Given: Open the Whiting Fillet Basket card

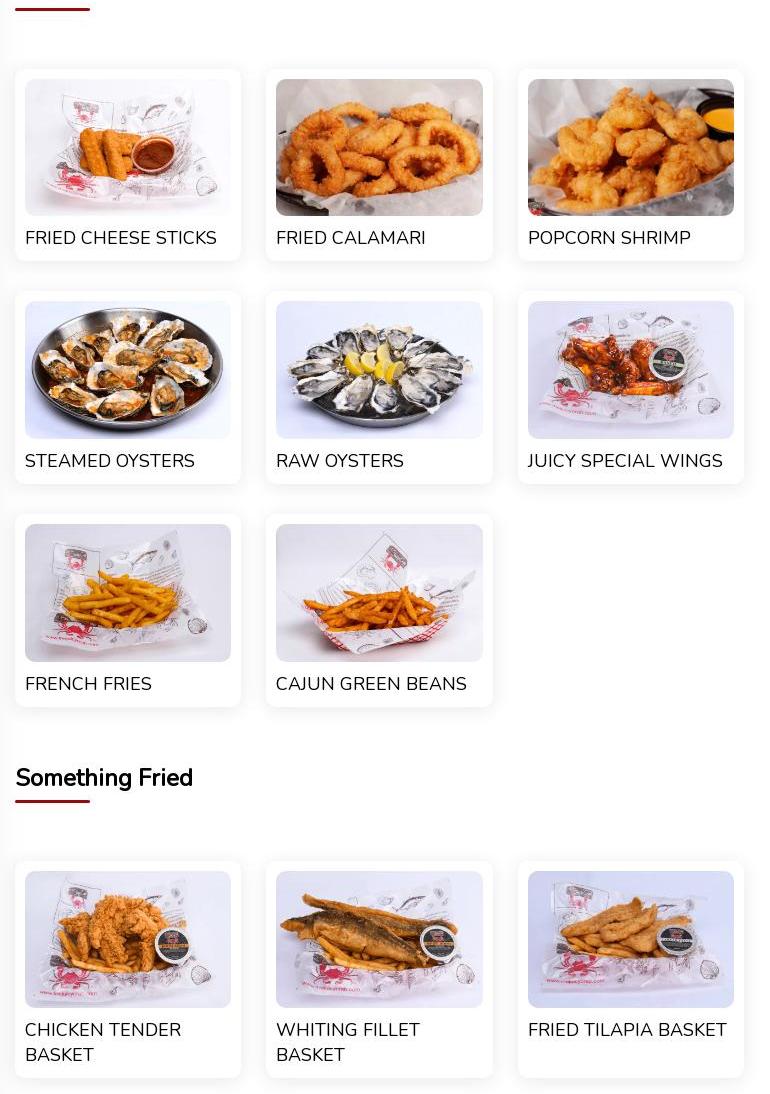Looking at the screenshot, I should pos(379,968).
